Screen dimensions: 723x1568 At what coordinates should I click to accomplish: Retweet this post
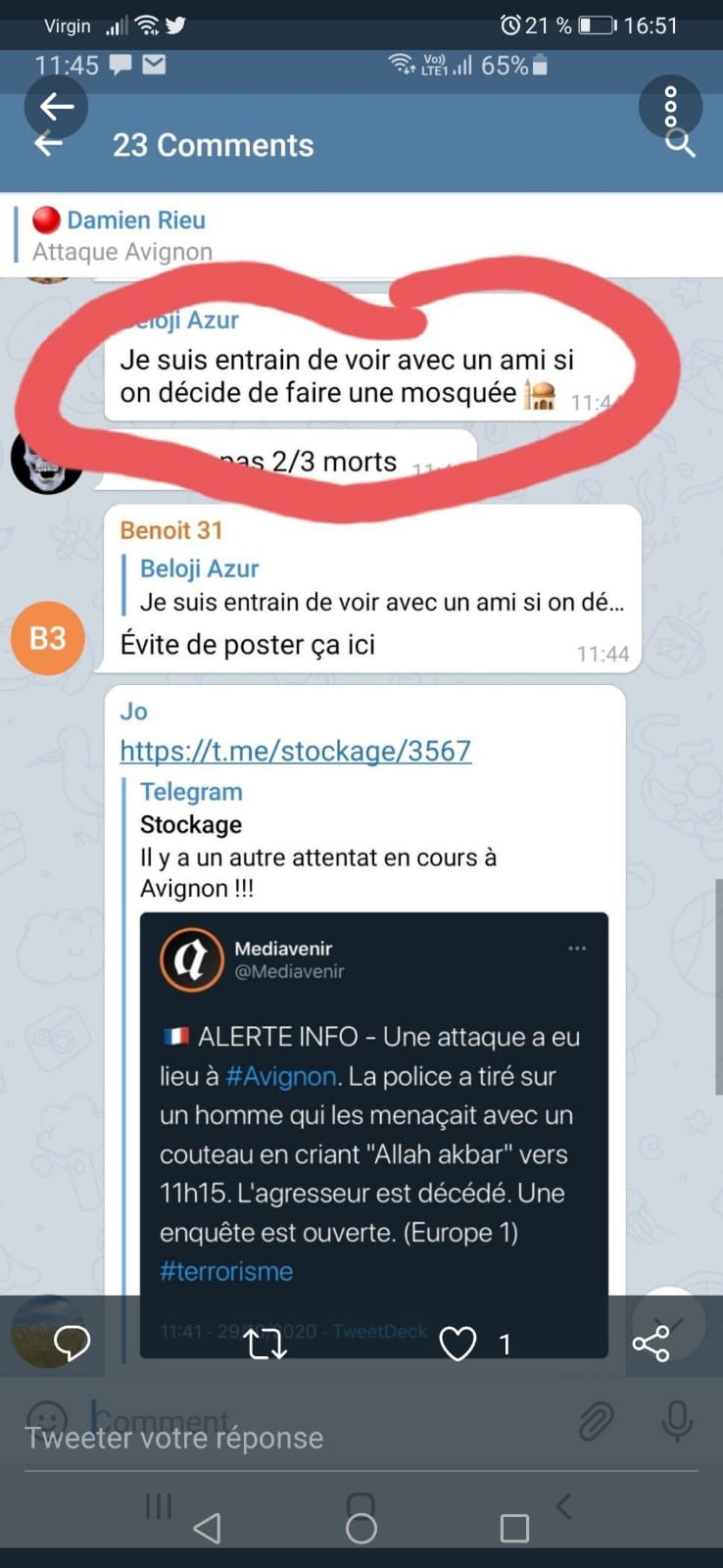pos(265,1343)
